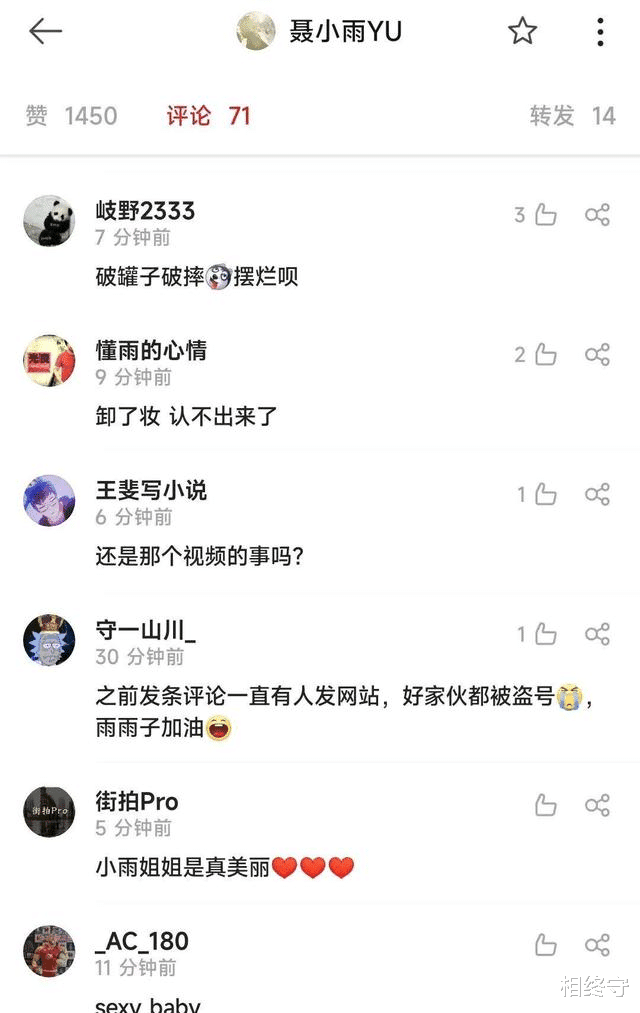
Task: Open 岐野2333's panda avatar profile
Action: point(49,221)
